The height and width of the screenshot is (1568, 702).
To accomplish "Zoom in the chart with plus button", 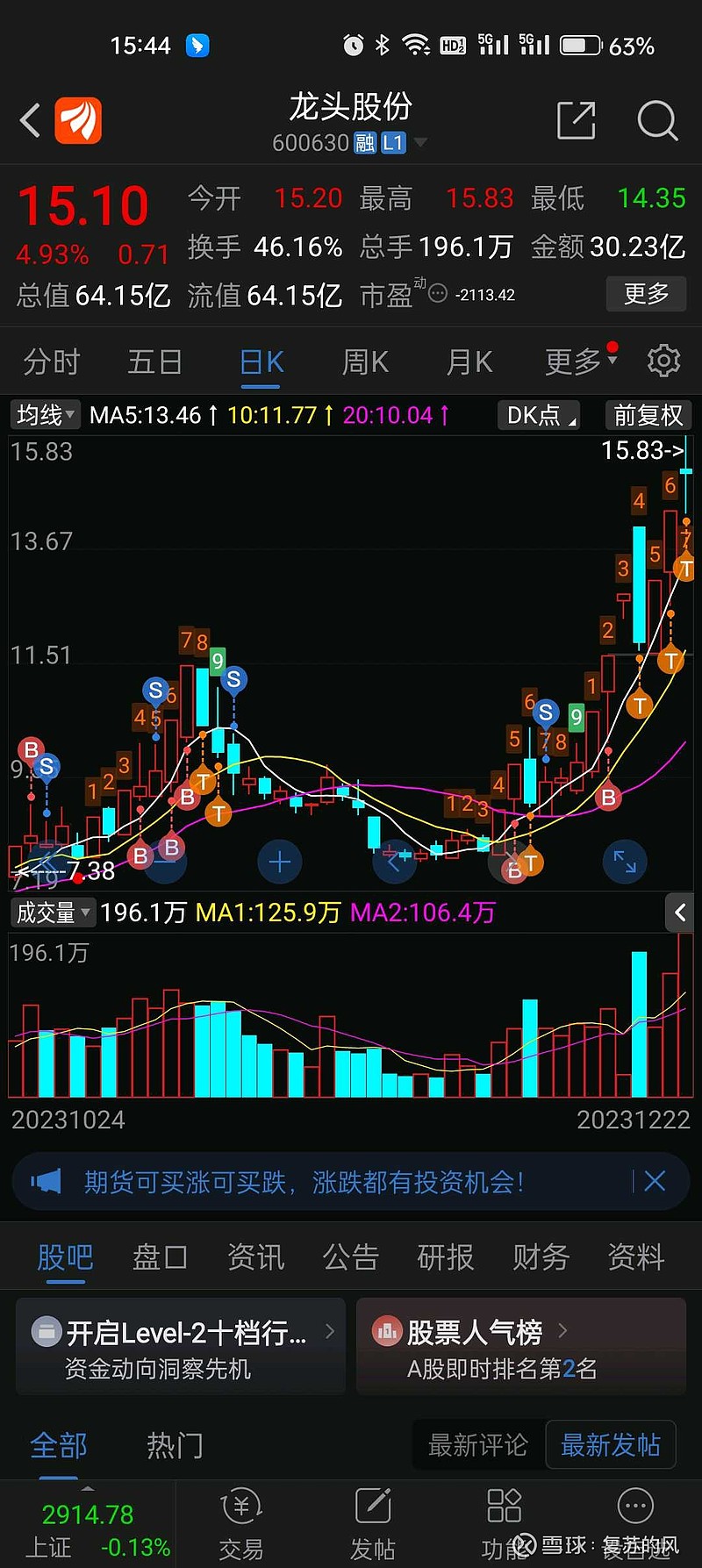I will point(280,862).
